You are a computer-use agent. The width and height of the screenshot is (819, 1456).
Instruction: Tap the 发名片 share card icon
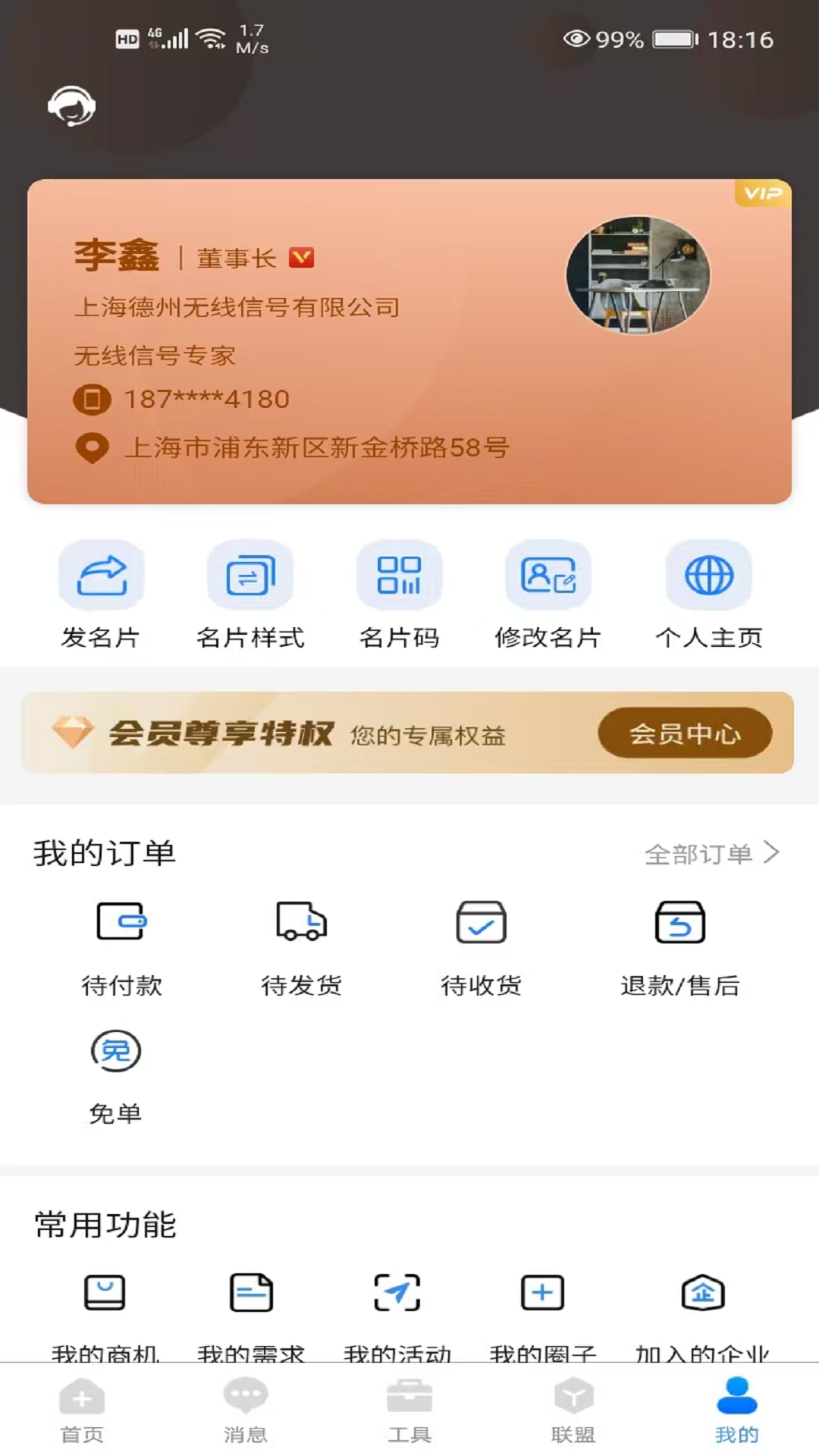coord(102,574)
